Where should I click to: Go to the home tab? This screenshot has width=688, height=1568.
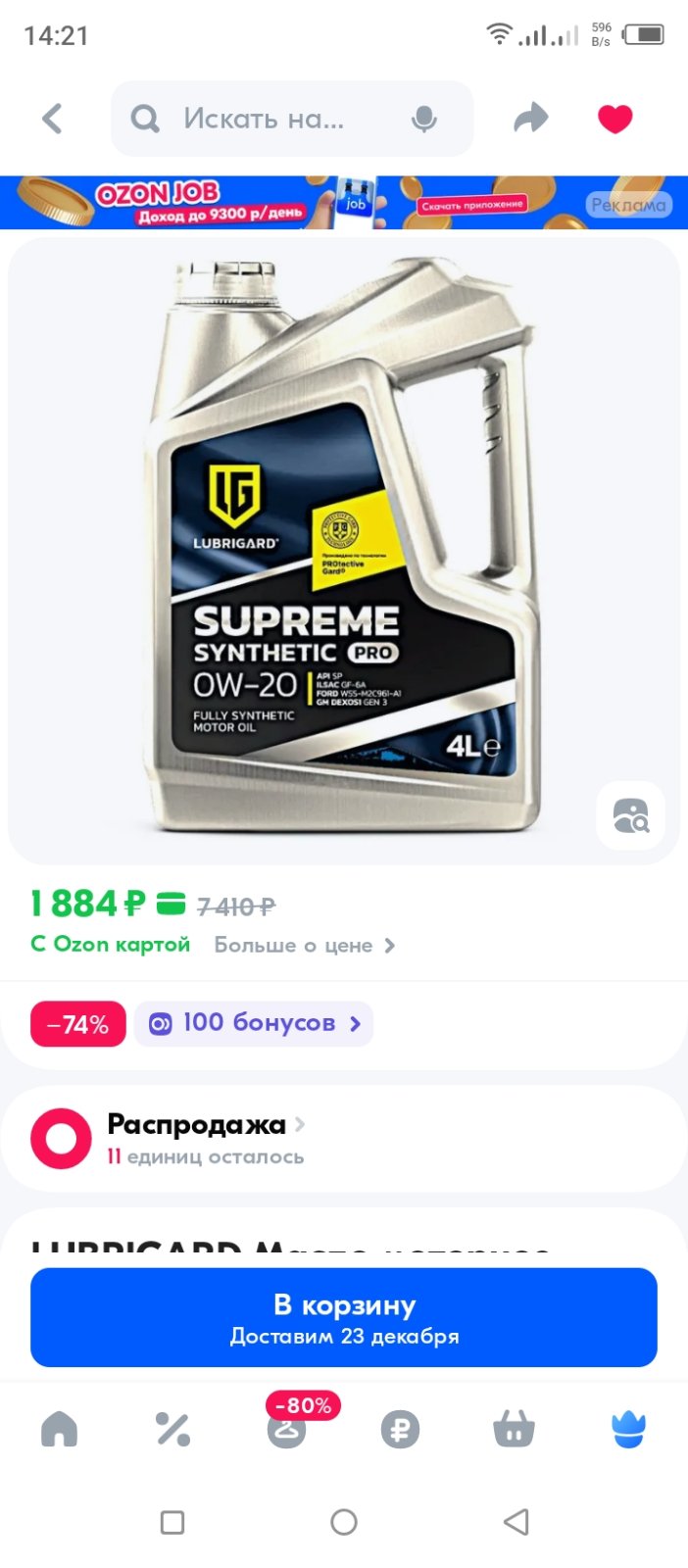click(x=59, y=1430)
